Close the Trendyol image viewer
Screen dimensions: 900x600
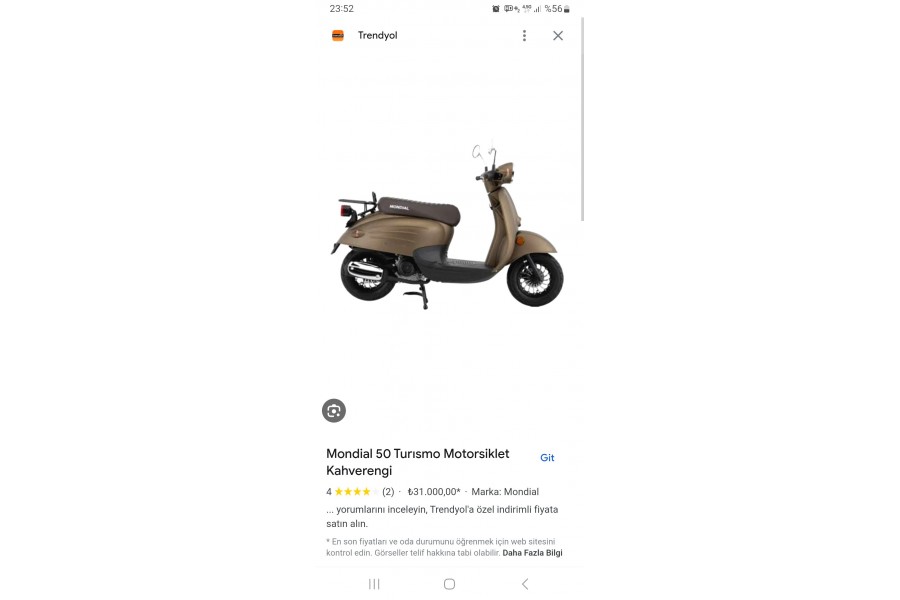click(x=558, y=36)
